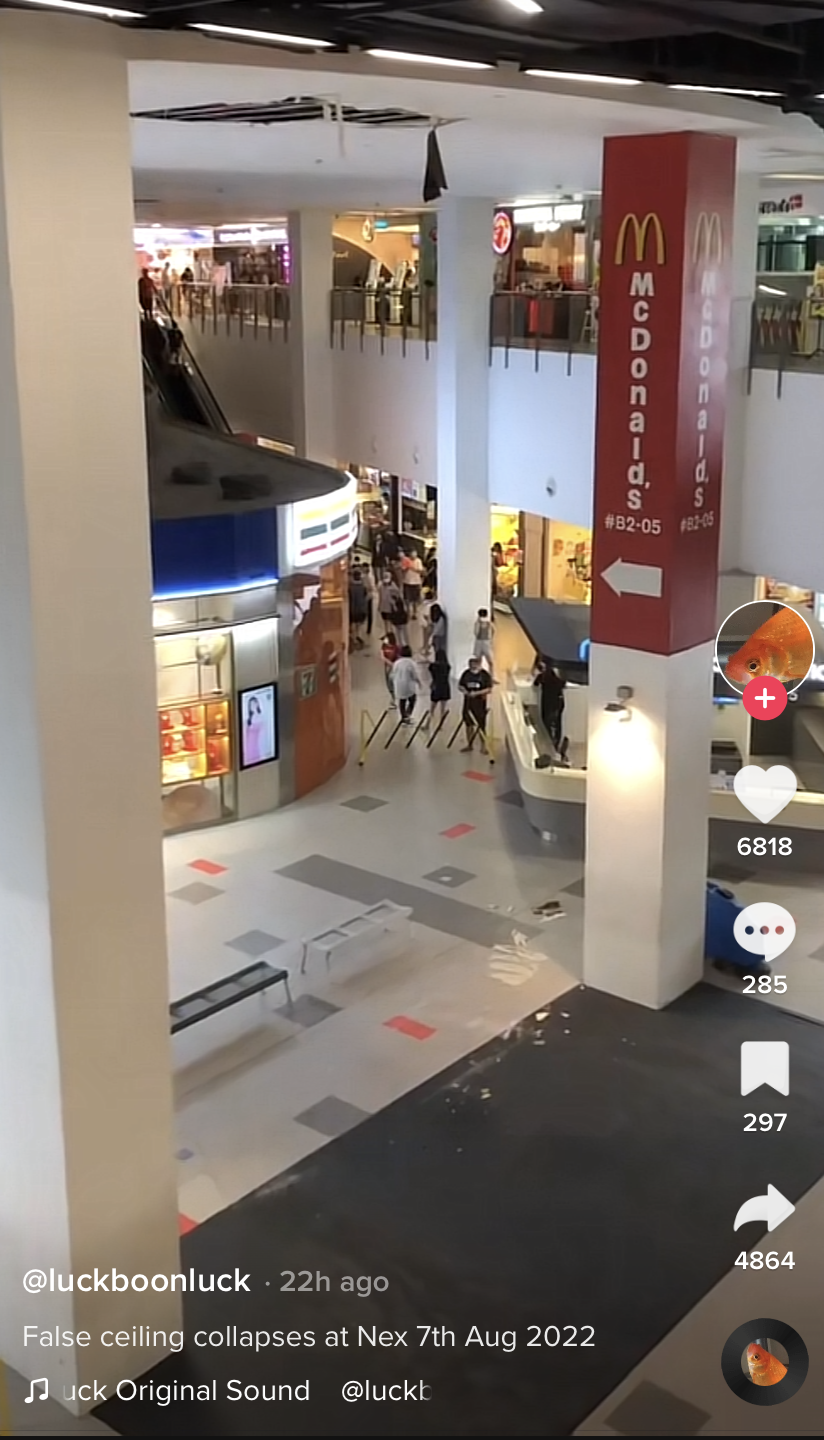Open the goldfish profile picture

point(765,650)
